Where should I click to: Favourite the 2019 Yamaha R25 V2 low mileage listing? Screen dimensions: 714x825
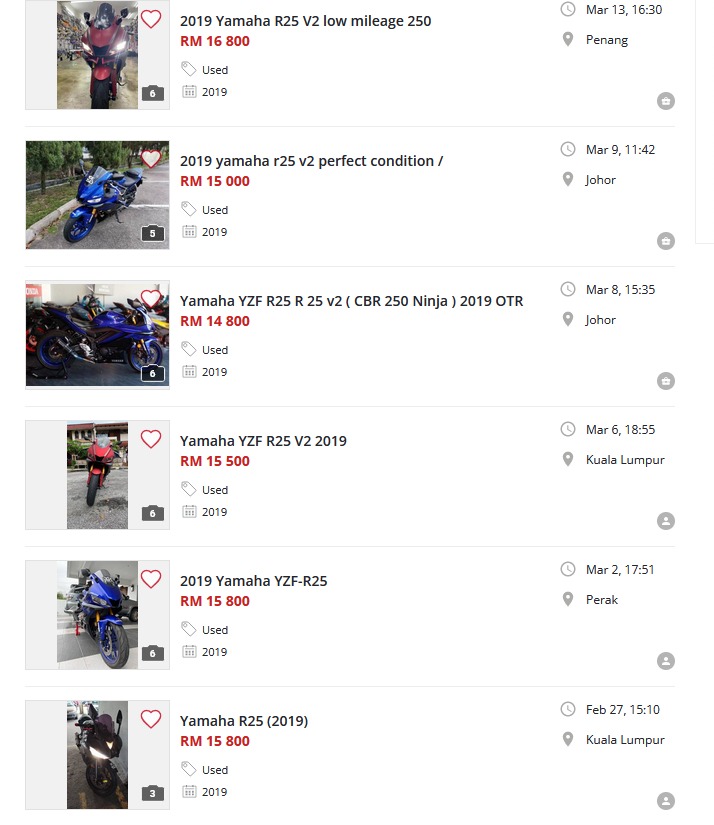[x=151, y=19]
